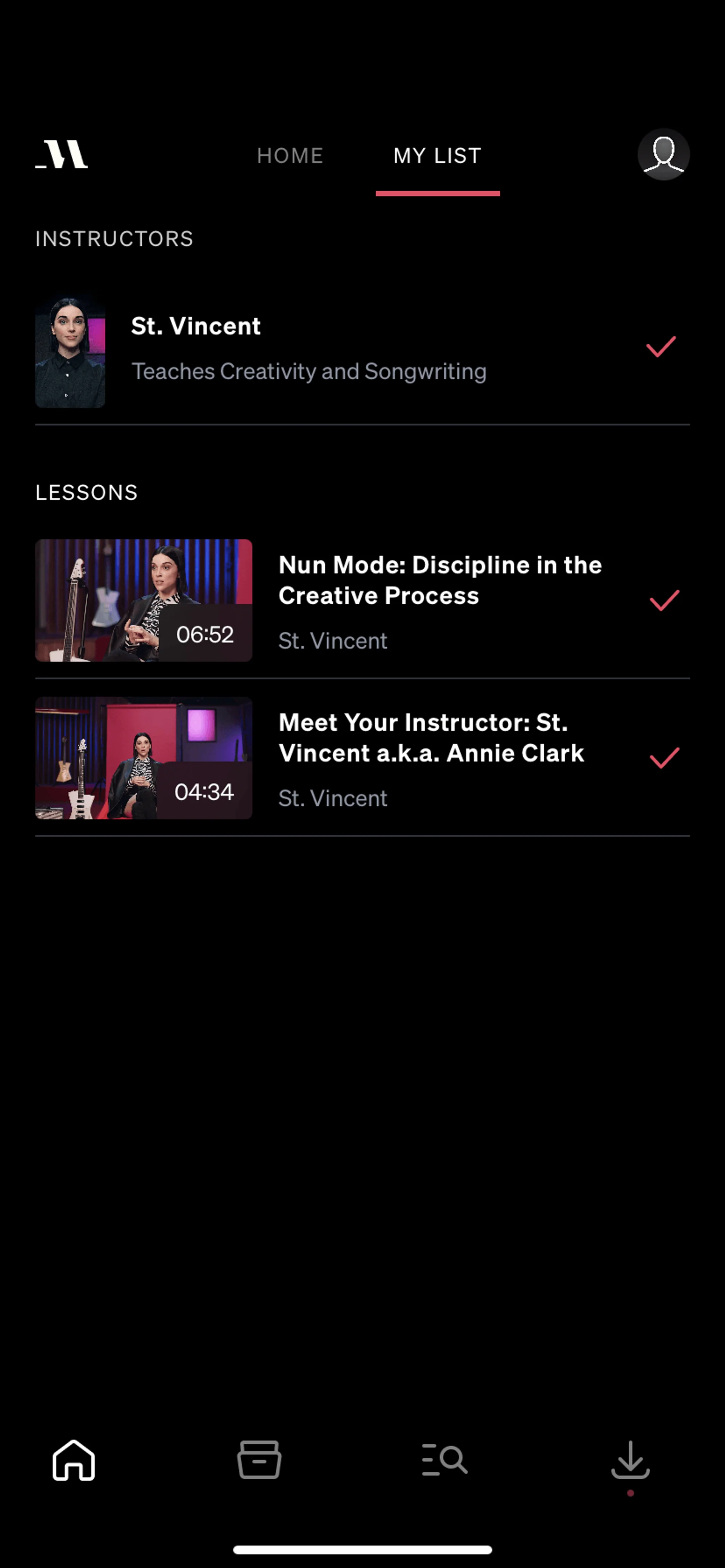
Task: Open Meet Your Instructor lesson
Action: click(430, 757)
